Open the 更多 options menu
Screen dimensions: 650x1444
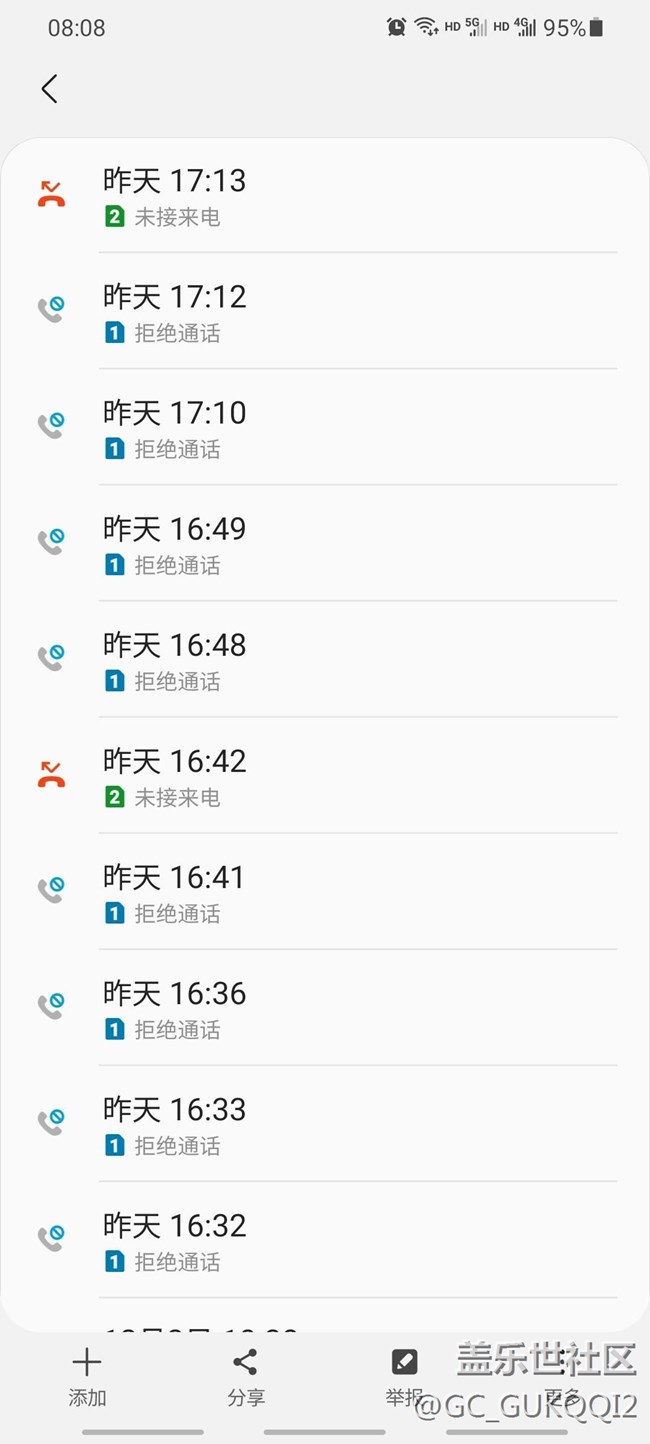click(562, 1376)
